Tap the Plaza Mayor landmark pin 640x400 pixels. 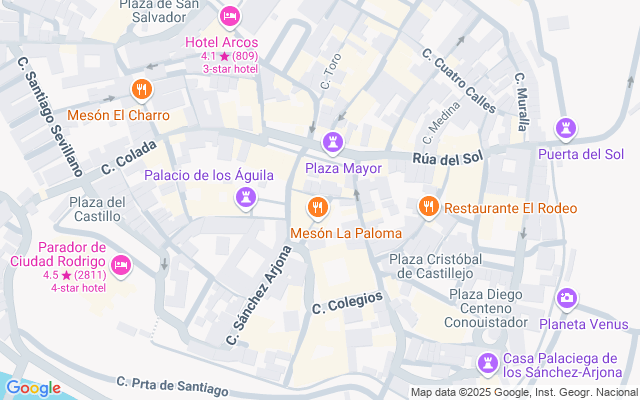[334, 142]
